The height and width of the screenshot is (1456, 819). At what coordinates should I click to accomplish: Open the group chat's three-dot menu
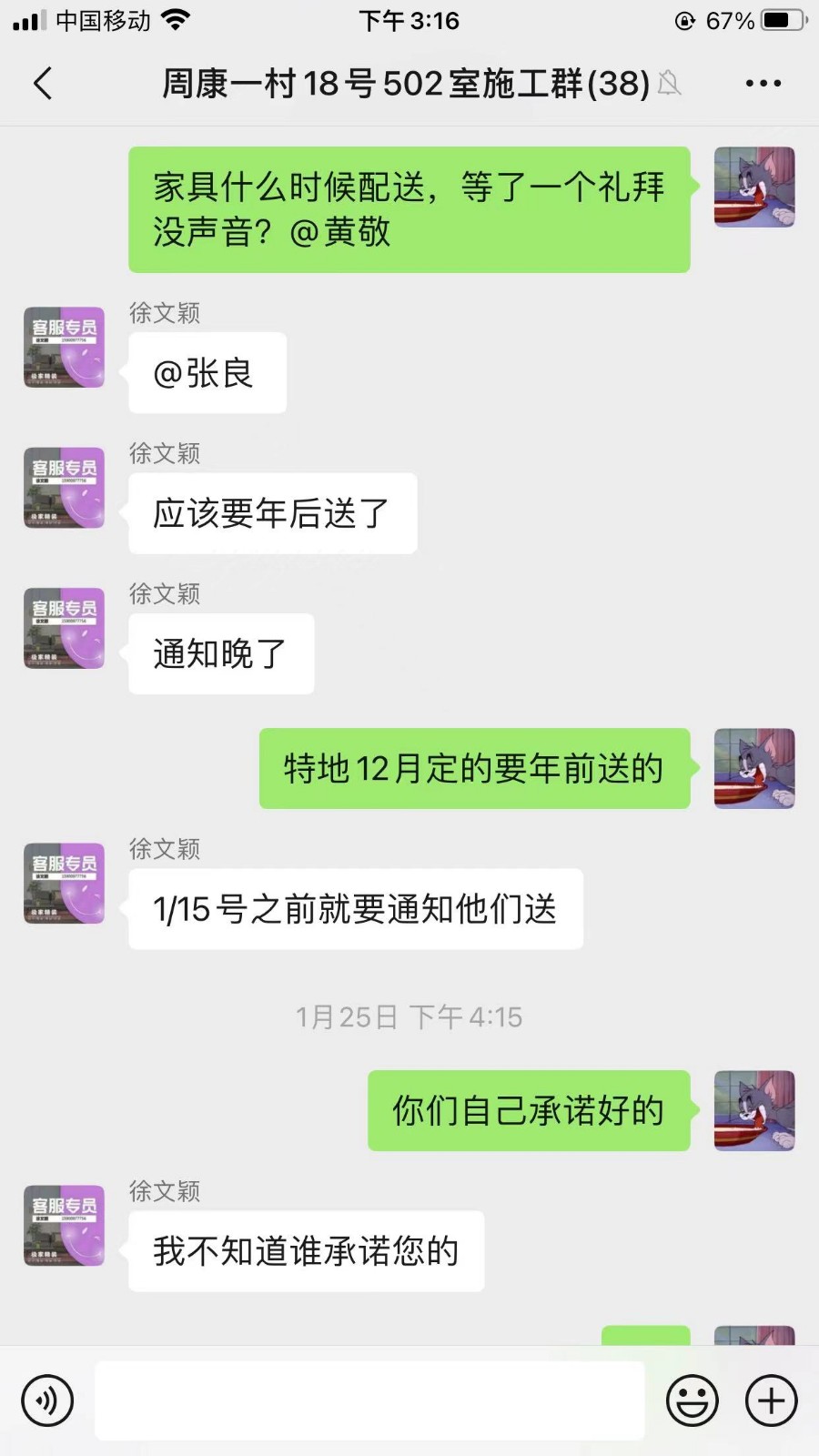[763, 84]
